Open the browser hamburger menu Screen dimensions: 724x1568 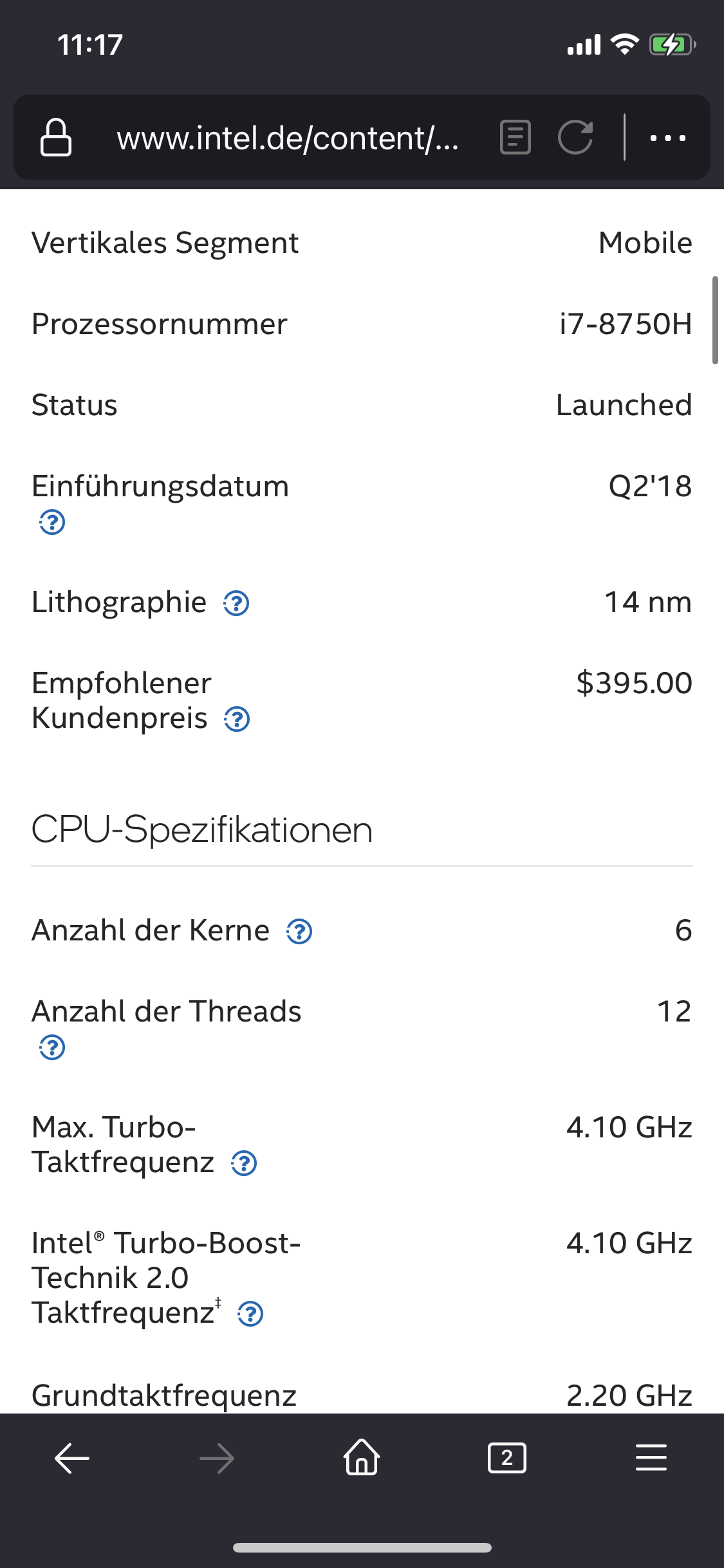pos(651,1458)
